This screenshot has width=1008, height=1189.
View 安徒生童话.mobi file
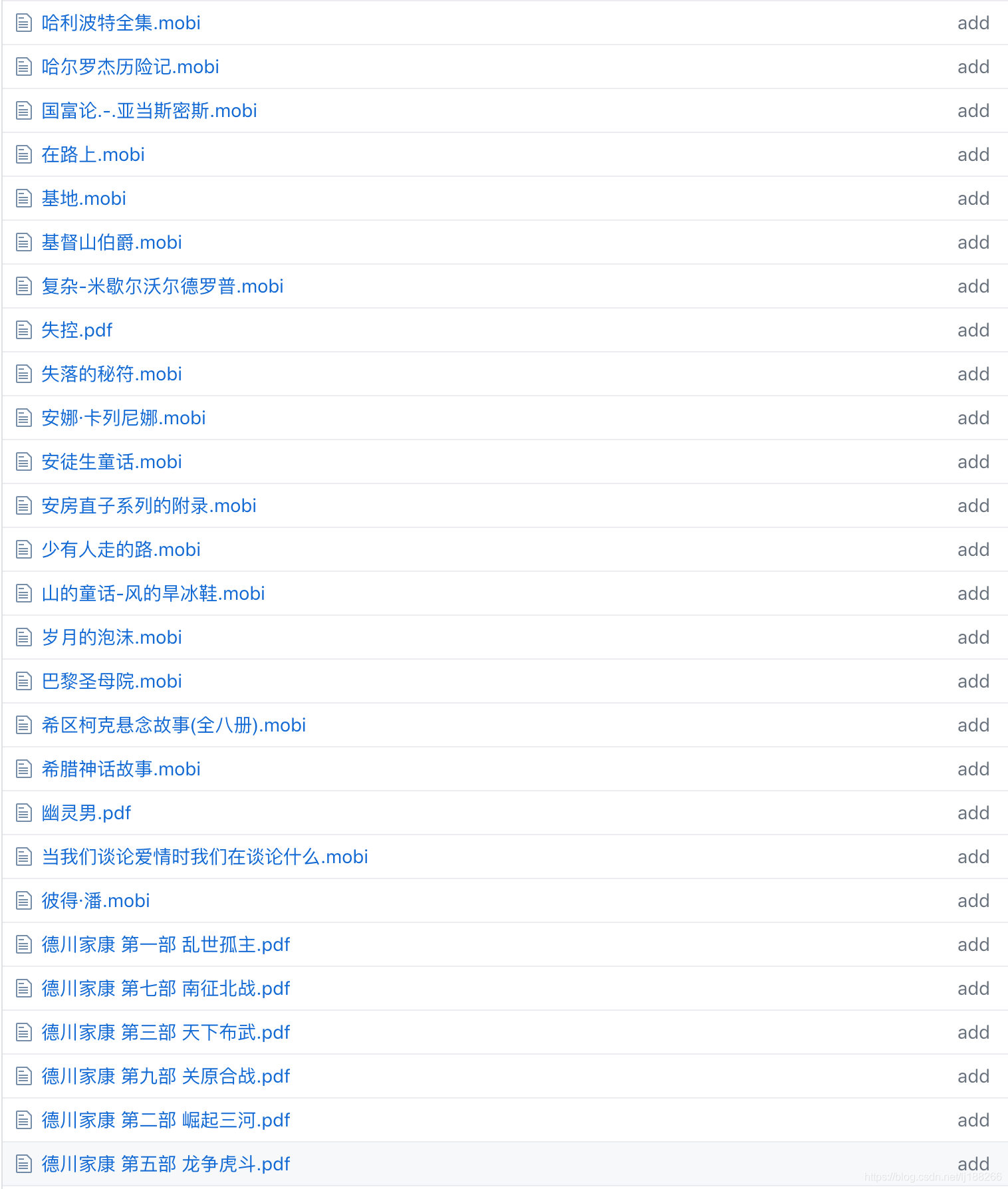[111, 462]
